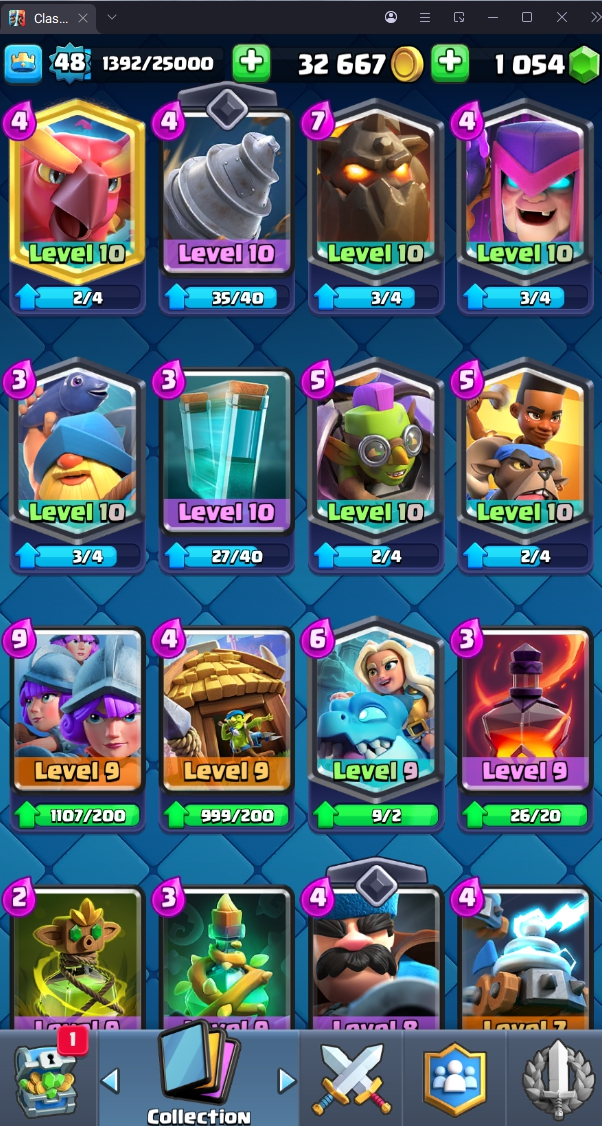
Task: Open the Ram Rider card
Action: click(x=524, y=450)
